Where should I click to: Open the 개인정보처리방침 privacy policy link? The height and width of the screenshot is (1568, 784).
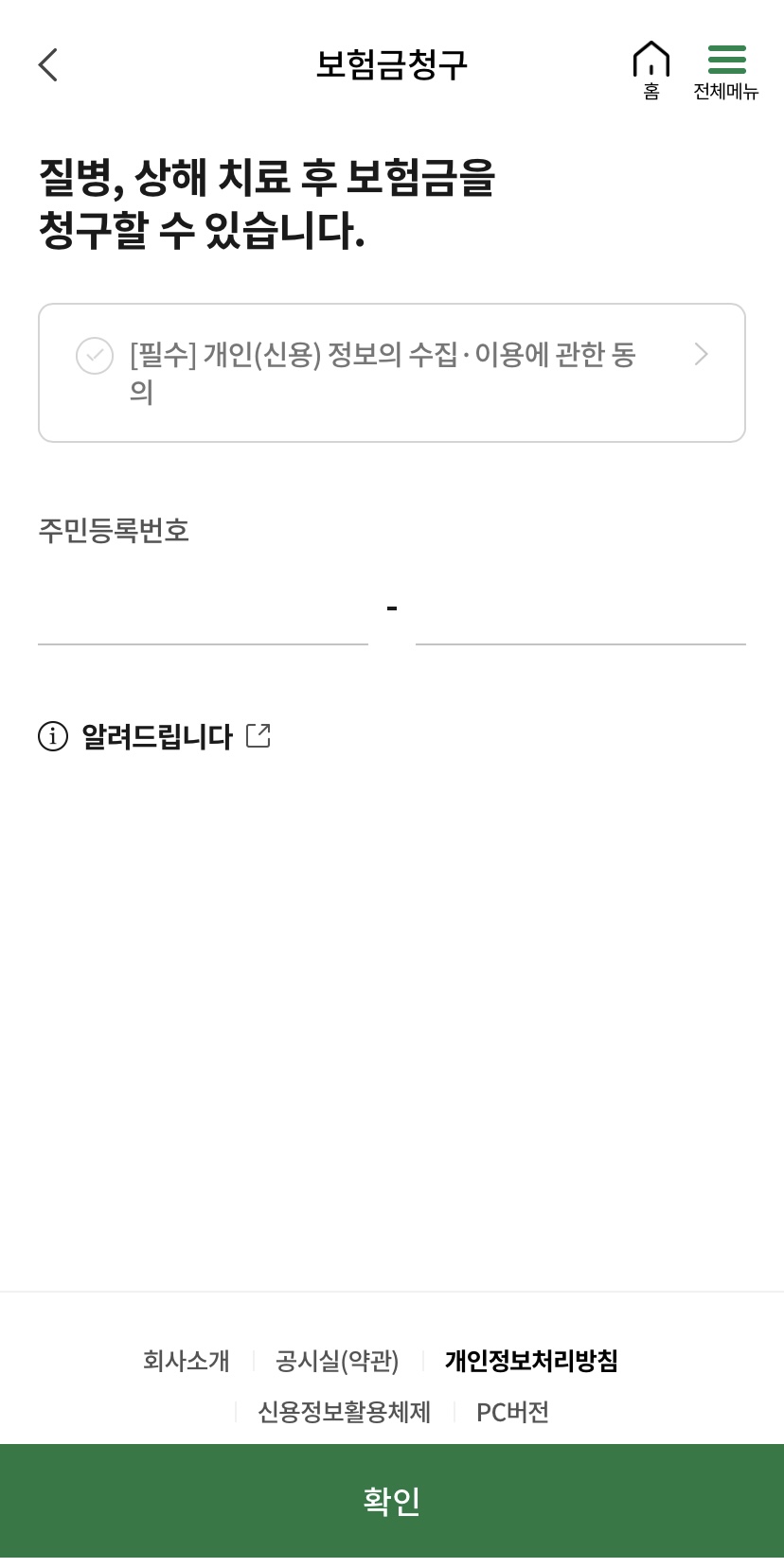530,1362
